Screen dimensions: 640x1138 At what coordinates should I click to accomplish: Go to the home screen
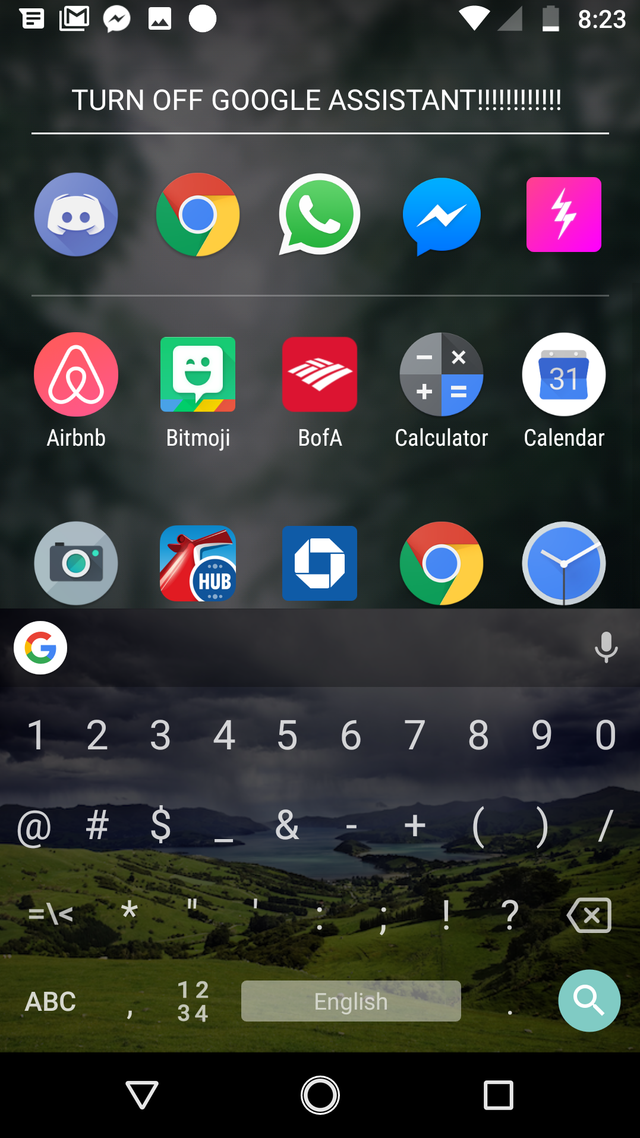[x=320, y=1095]
